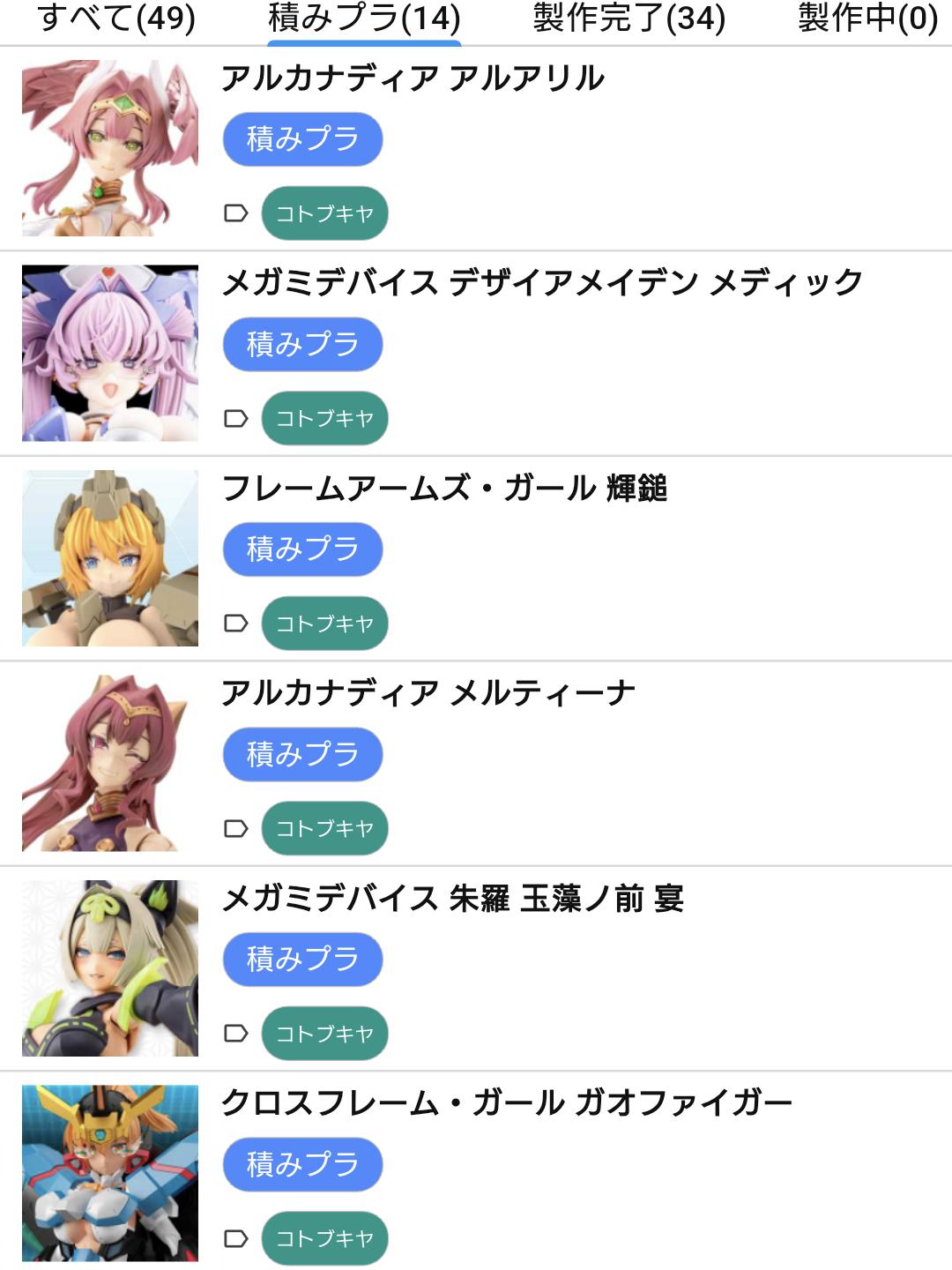Image resolution: width=952 pixels, height=1270 pixels.
Task: Tap 積みプラ status chip on ガオファイガー
Action: (302, 1164)
